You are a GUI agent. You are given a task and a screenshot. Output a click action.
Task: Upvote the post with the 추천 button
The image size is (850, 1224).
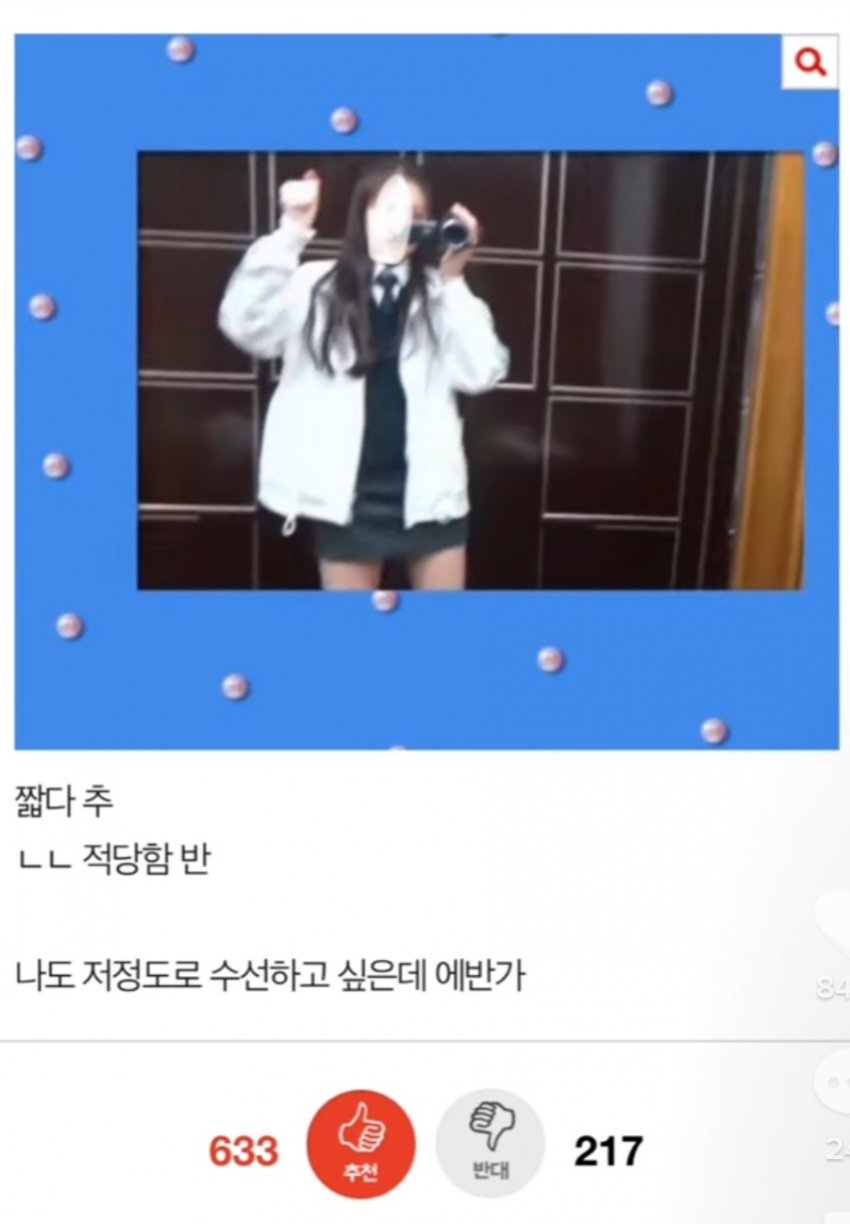(x=361, y=1144)
